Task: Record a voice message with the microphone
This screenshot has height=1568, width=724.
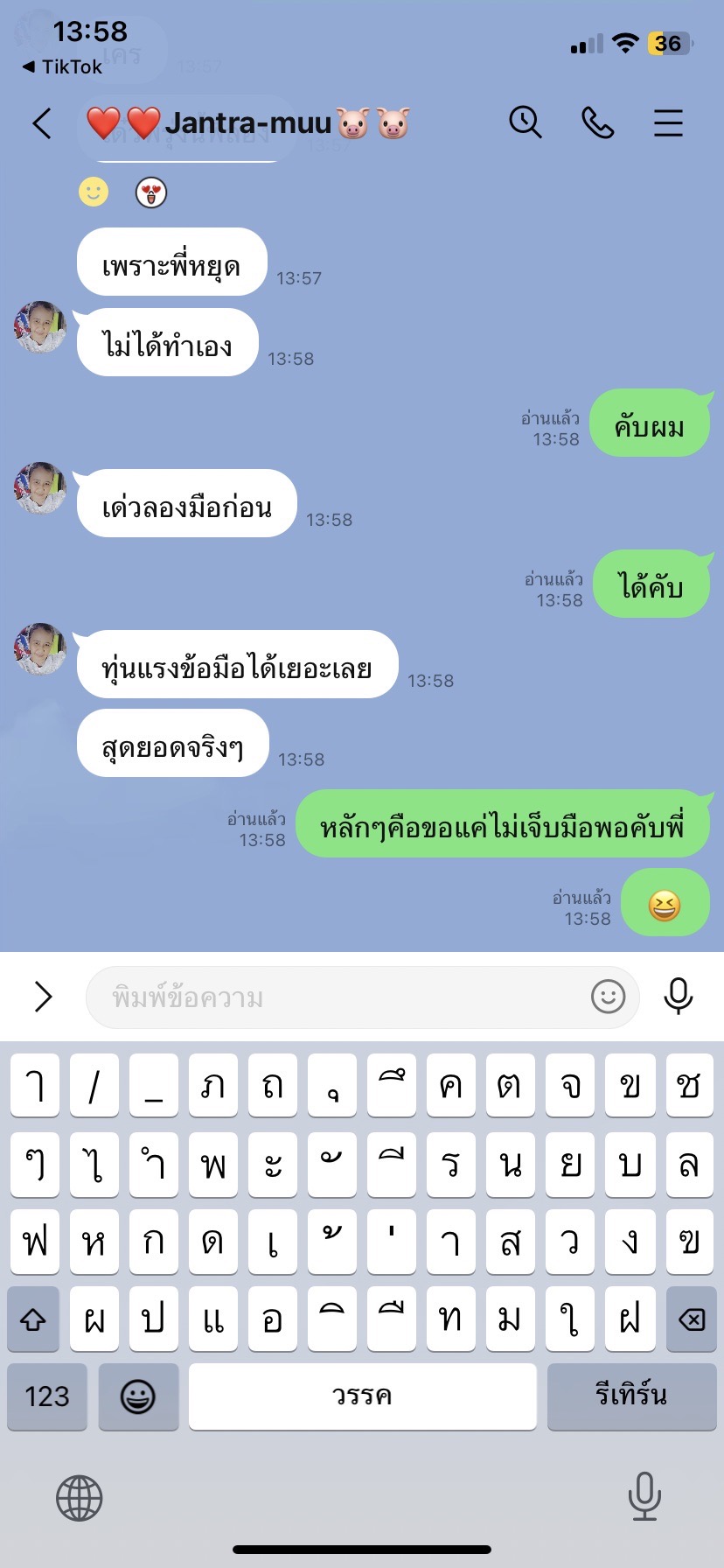Action: coord(679,996)
